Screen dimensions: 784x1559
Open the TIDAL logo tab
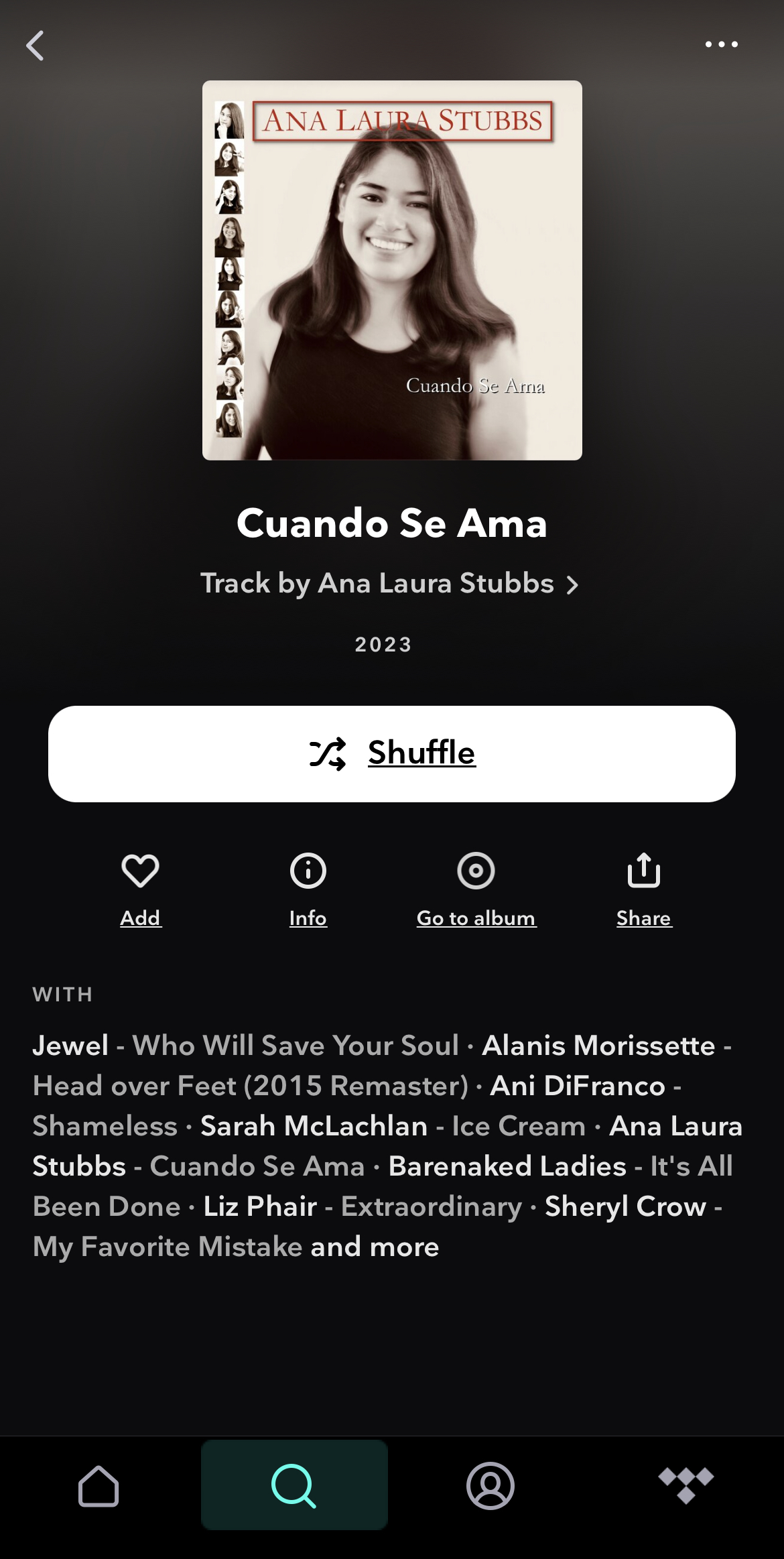[686, 1485]
